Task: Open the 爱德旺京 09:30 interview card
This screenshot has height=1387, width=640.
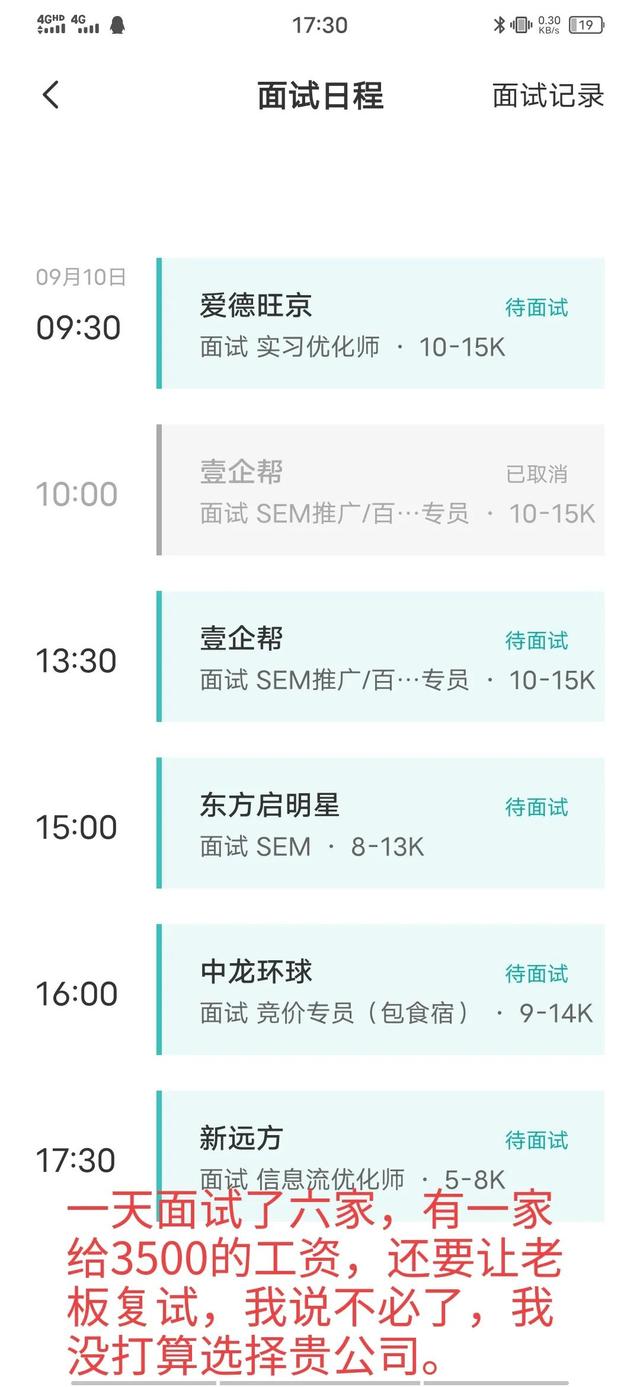Action: [x=381, y=323]
